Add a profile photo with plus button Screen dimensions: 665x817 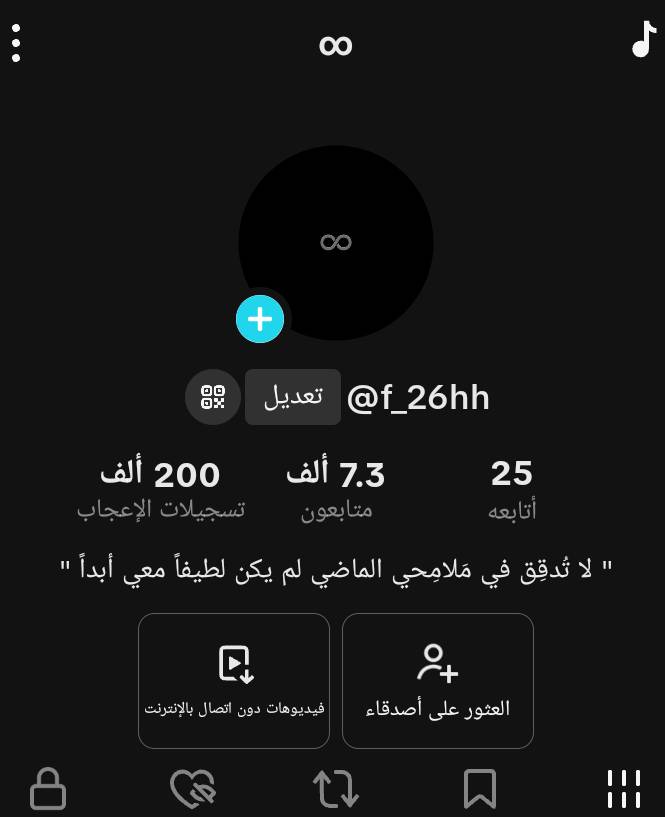tap(260, 319)
